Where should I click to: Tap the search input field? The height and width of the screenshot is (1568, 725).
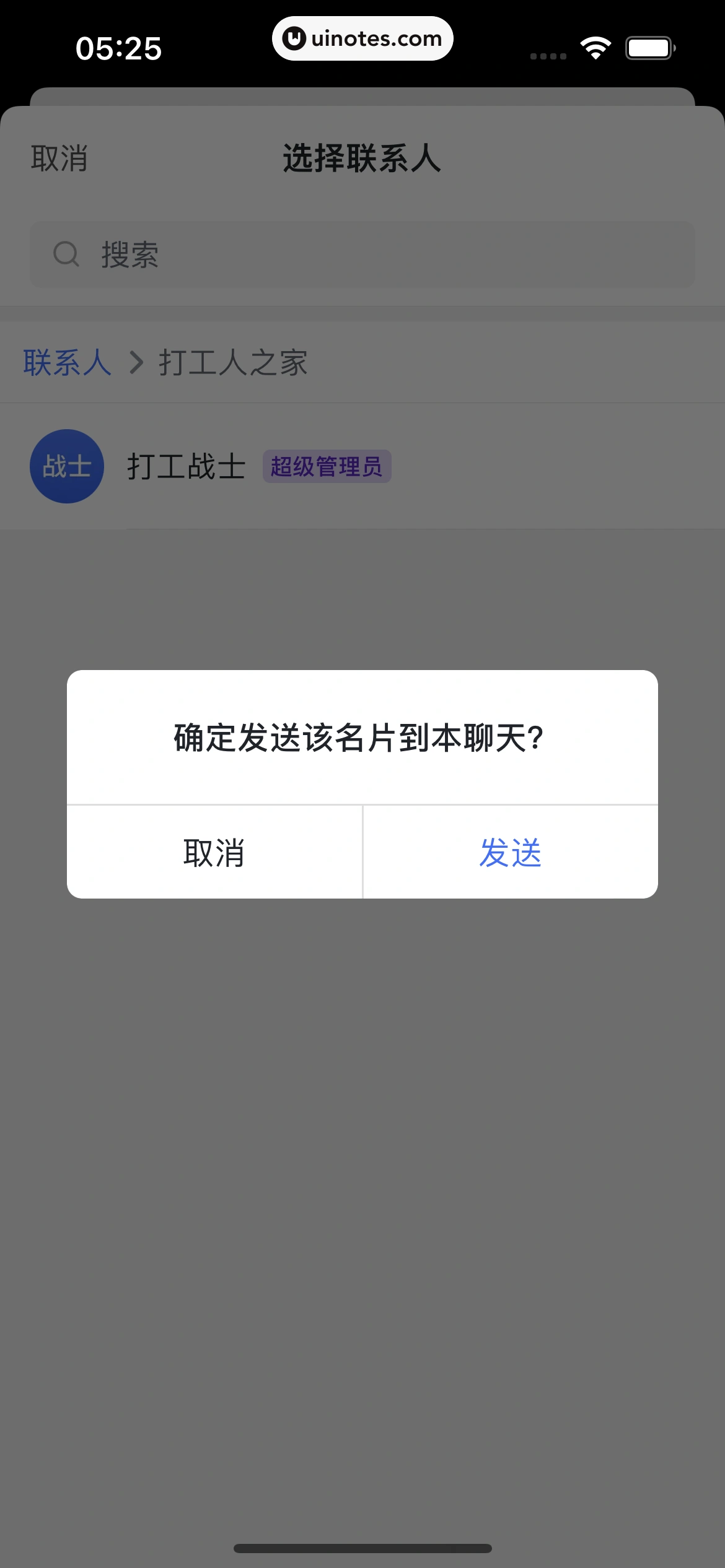362,253
